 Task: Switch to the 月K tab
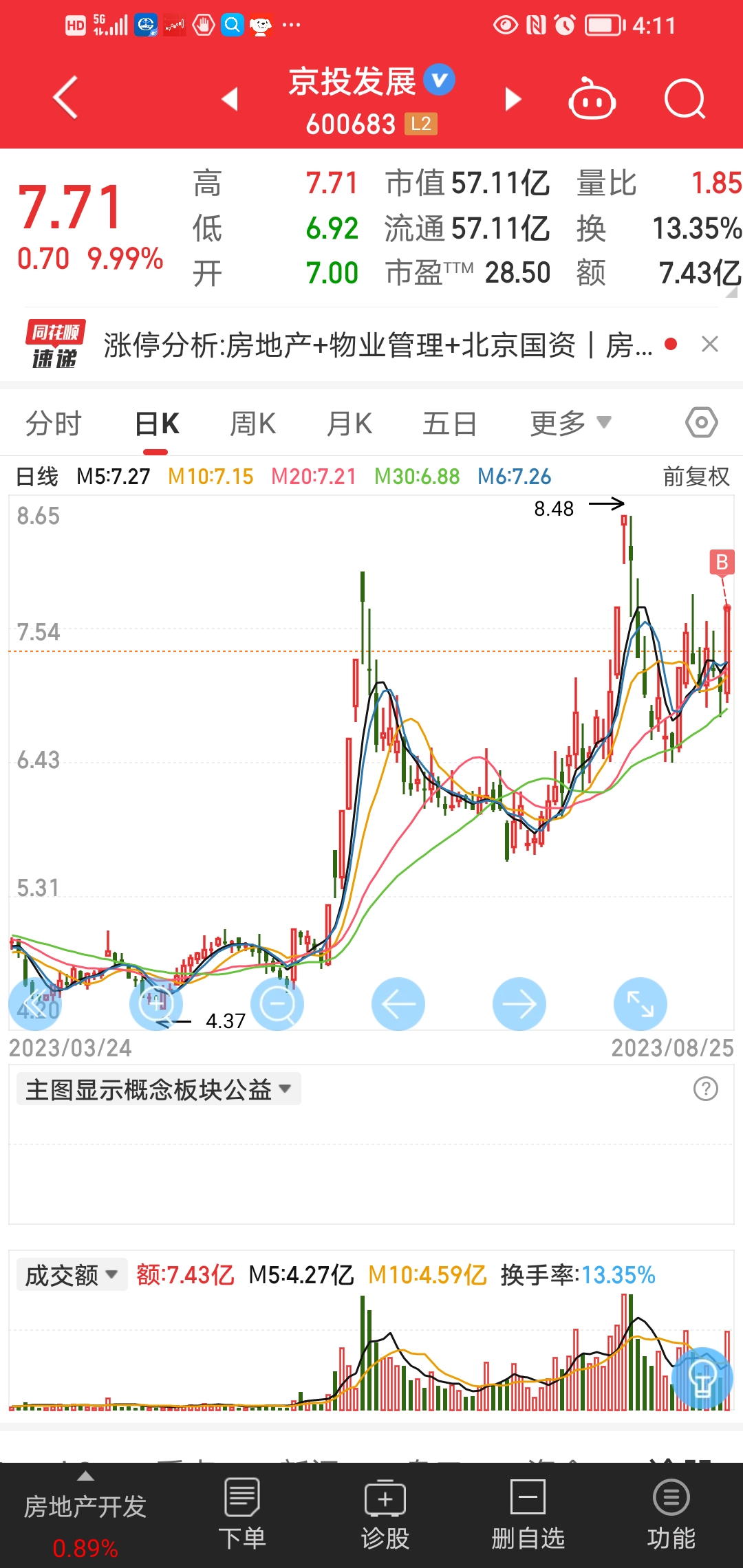(x=349, y=423)
